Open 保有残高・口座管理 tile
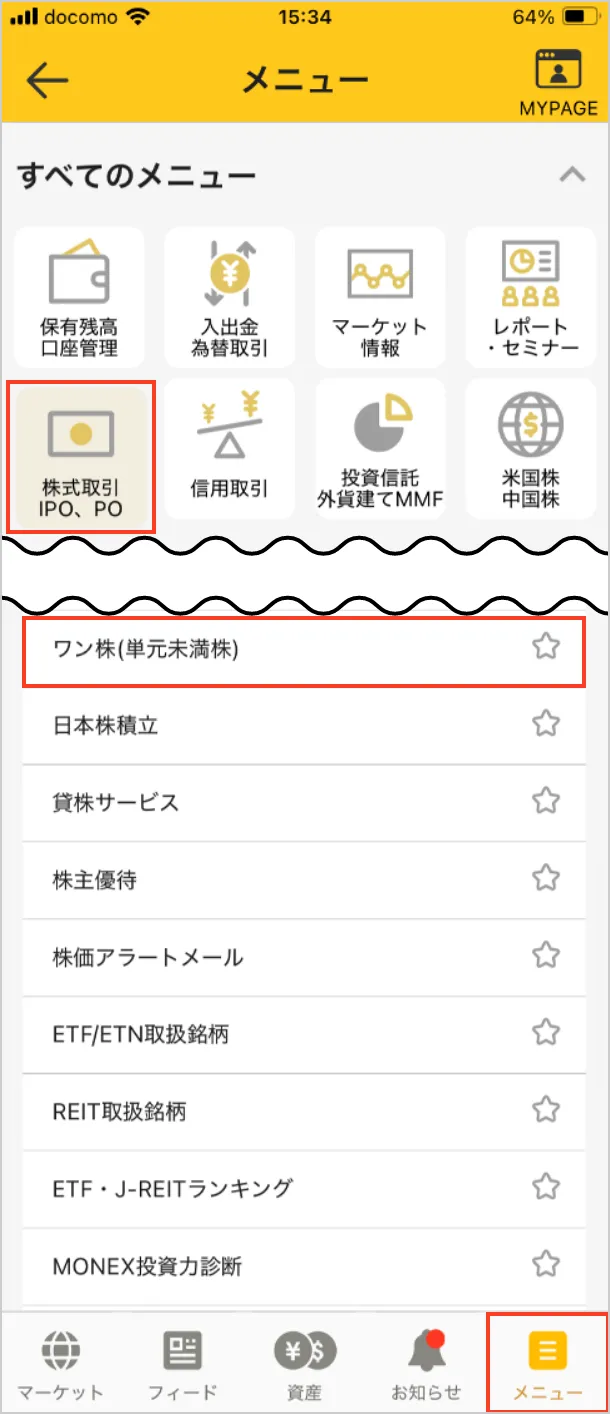 pyautogui.click(x=79, y=296)
